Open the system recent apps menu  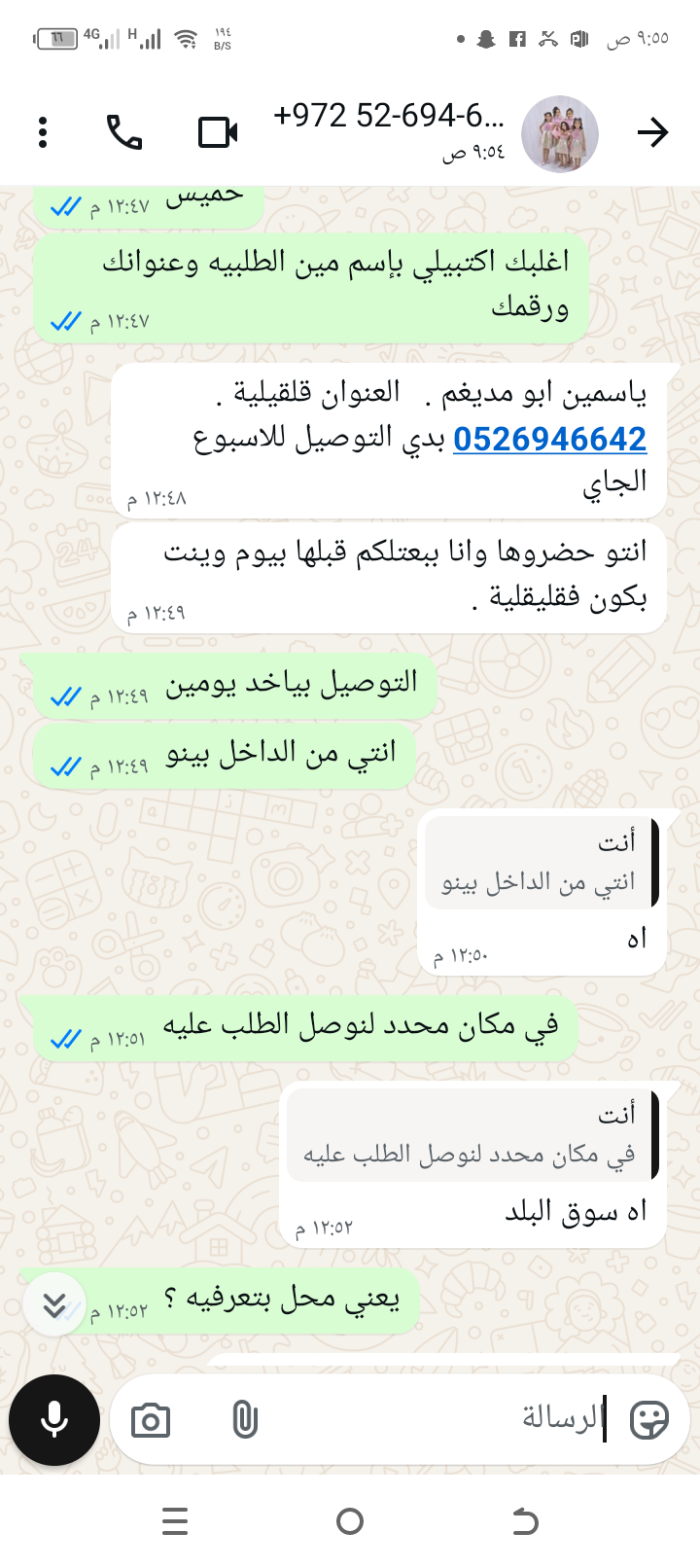175,1521
